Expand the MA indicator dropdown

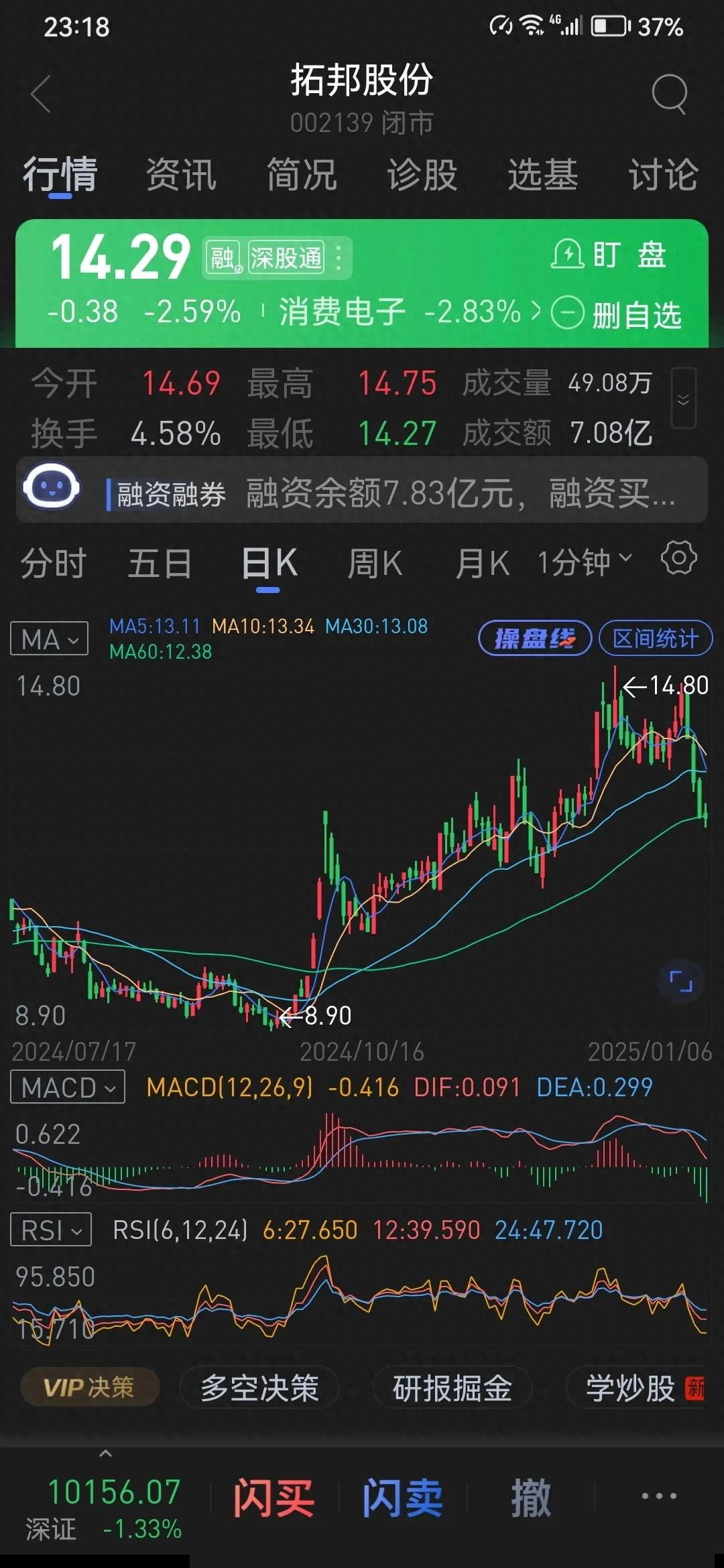click(48, 639)
